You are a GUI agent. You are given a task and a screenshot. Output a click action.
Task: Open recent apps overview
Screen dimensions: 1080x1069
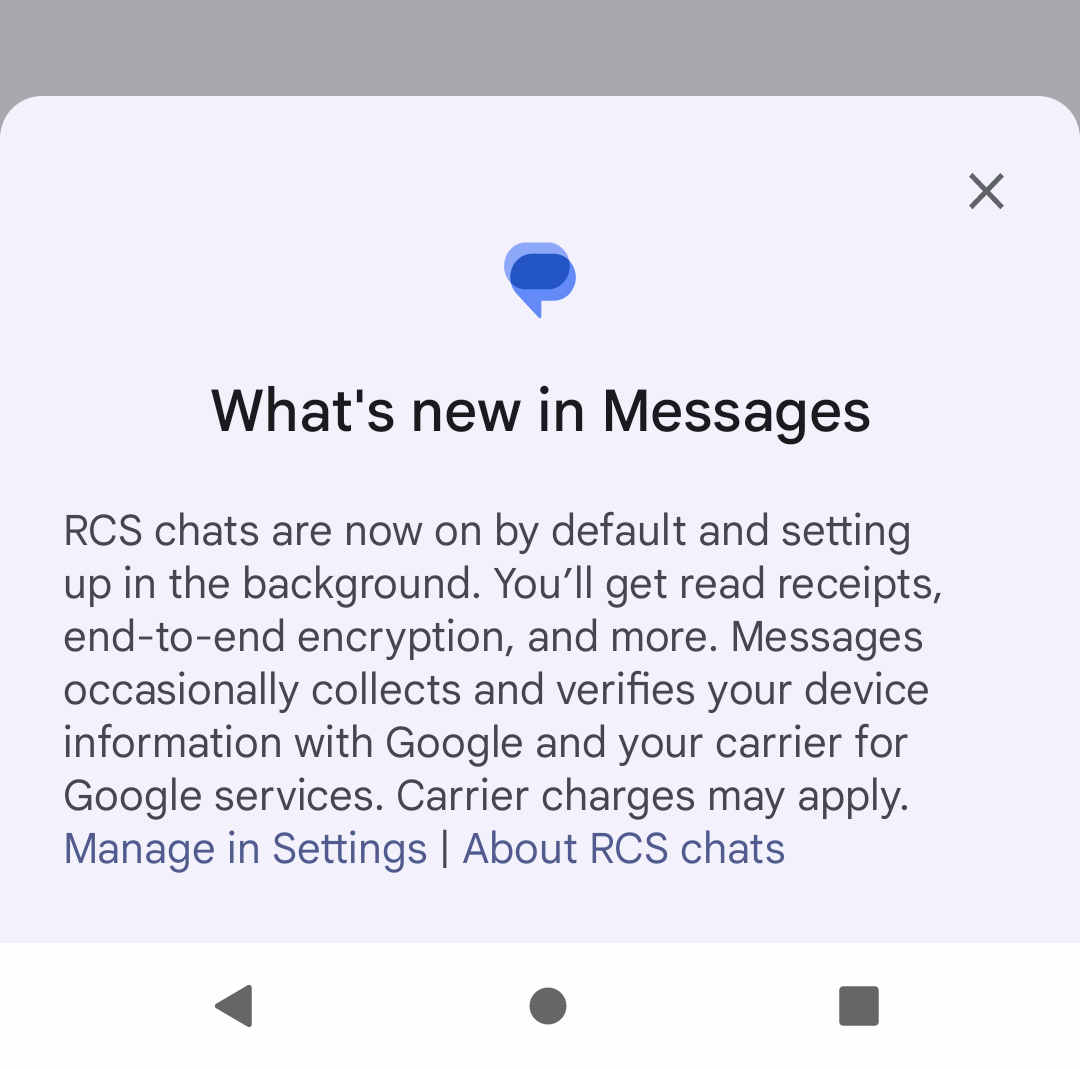(858, 1006)
